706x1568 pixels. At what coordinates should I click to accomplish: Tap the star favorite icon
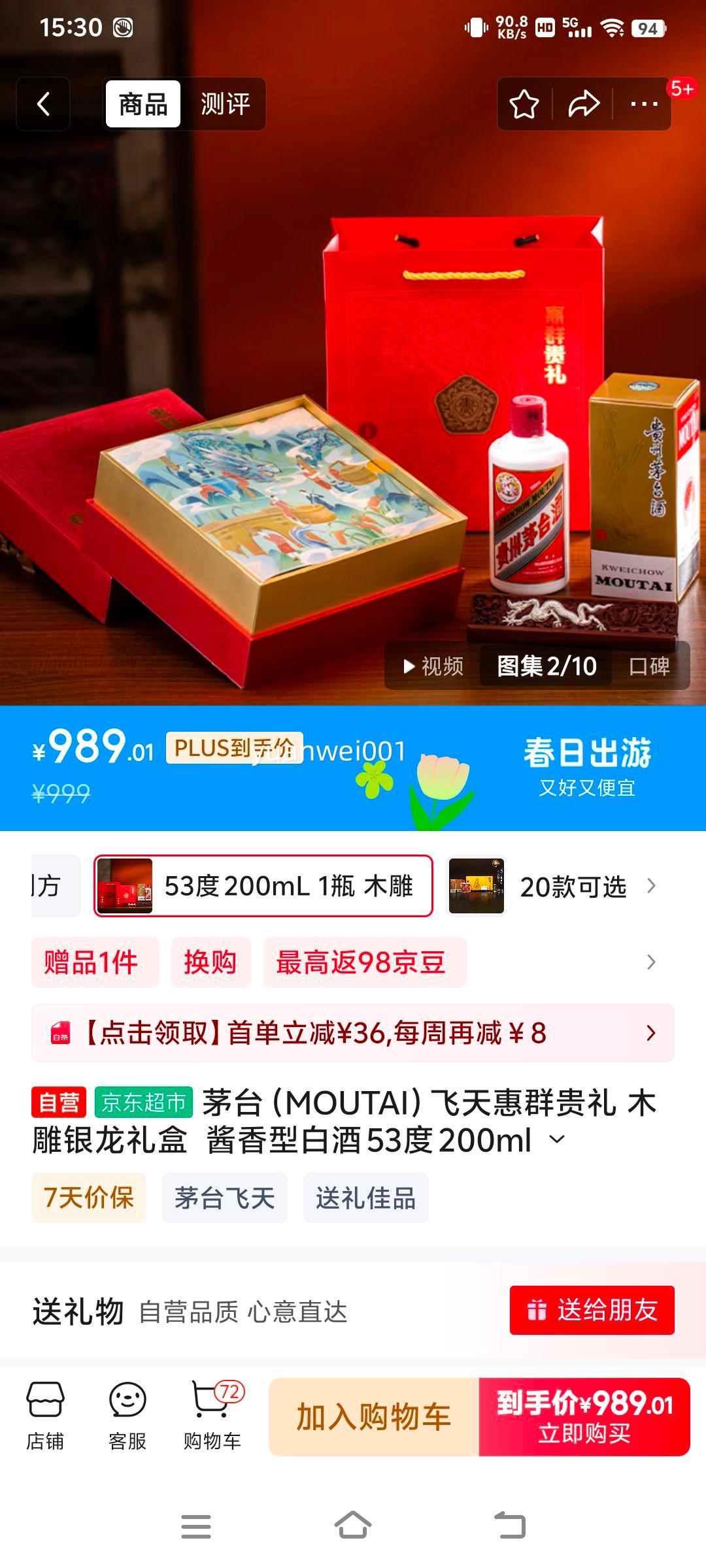(524, 103)
